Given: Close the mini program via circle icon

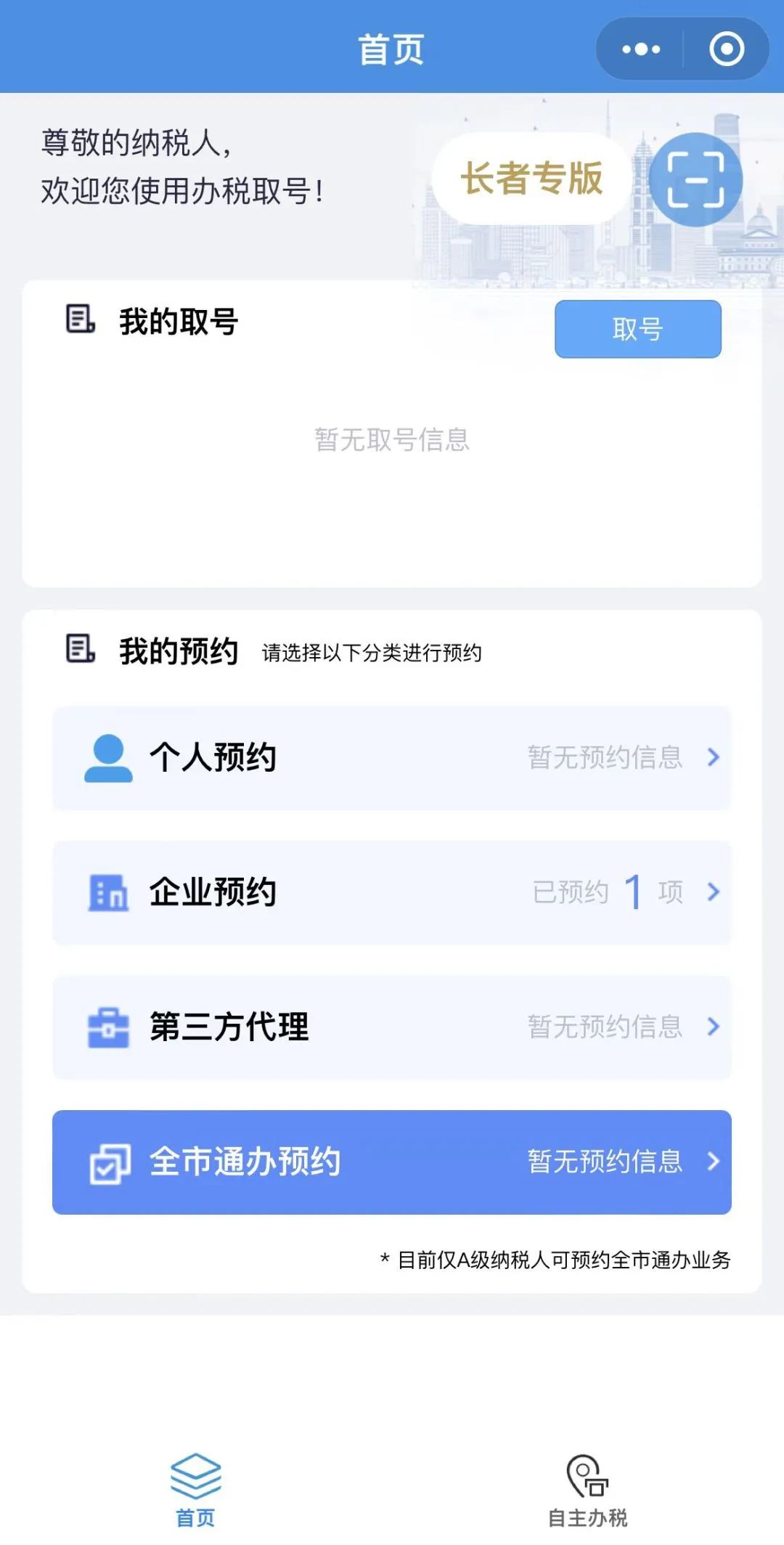Looking at the screenshot, I should (x=727, y=49).
